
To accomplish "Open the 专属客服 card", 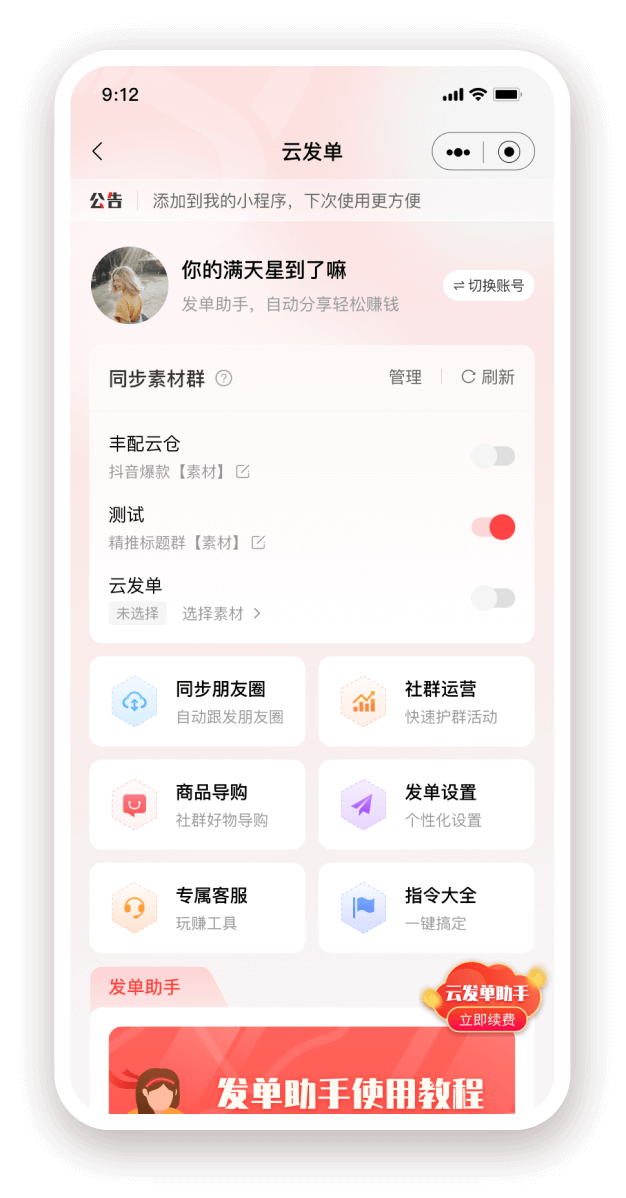I will [x=197, y=907].
